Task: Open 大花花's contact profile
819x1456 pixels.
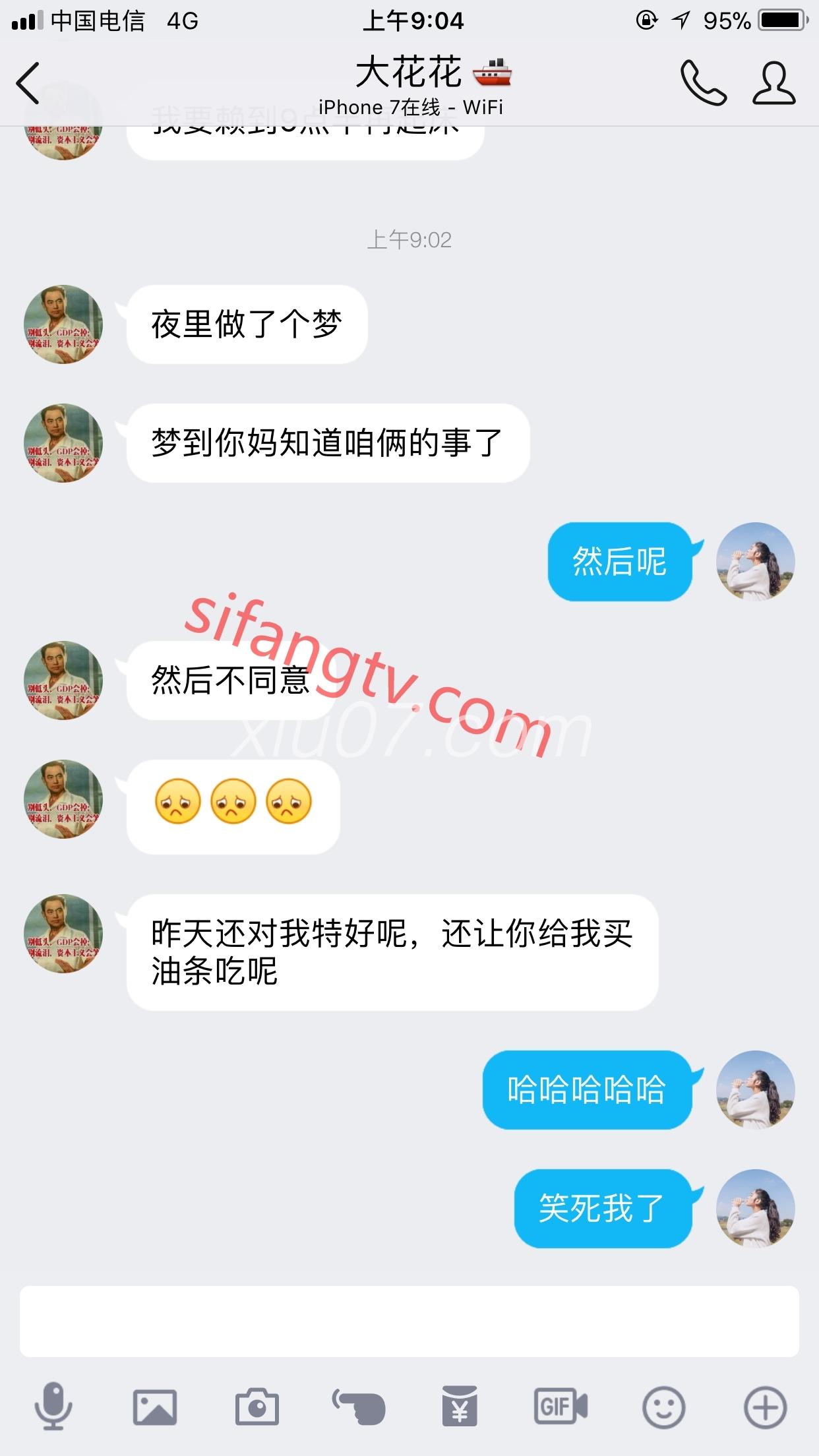Action: 774,83
